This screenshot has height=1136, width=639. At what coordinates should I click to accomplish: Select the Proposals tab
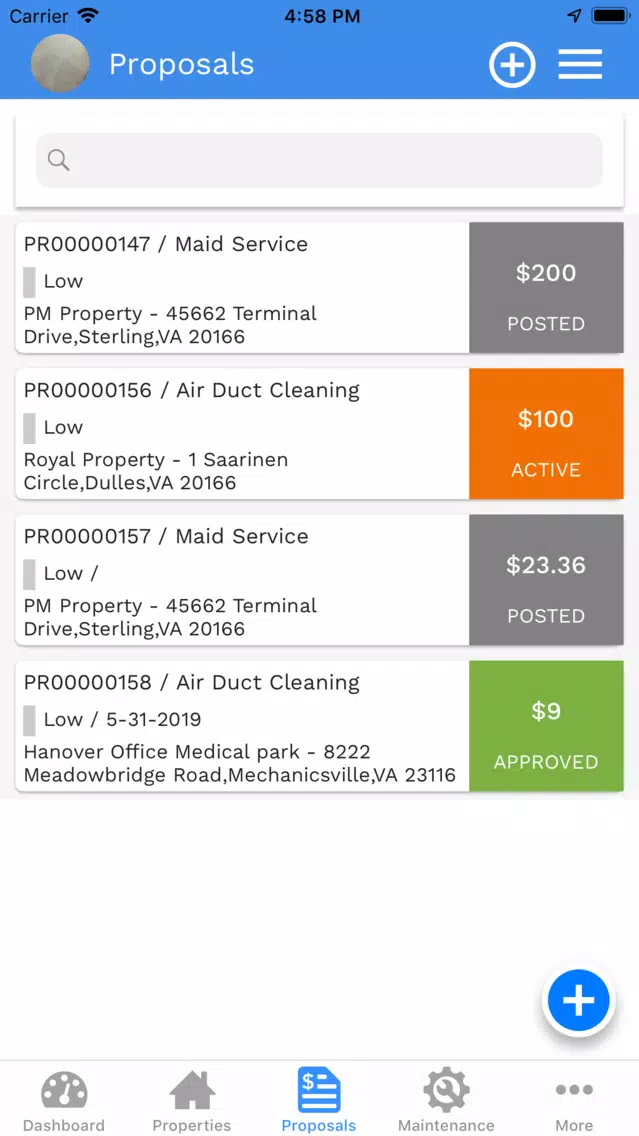click(319, 1099)
